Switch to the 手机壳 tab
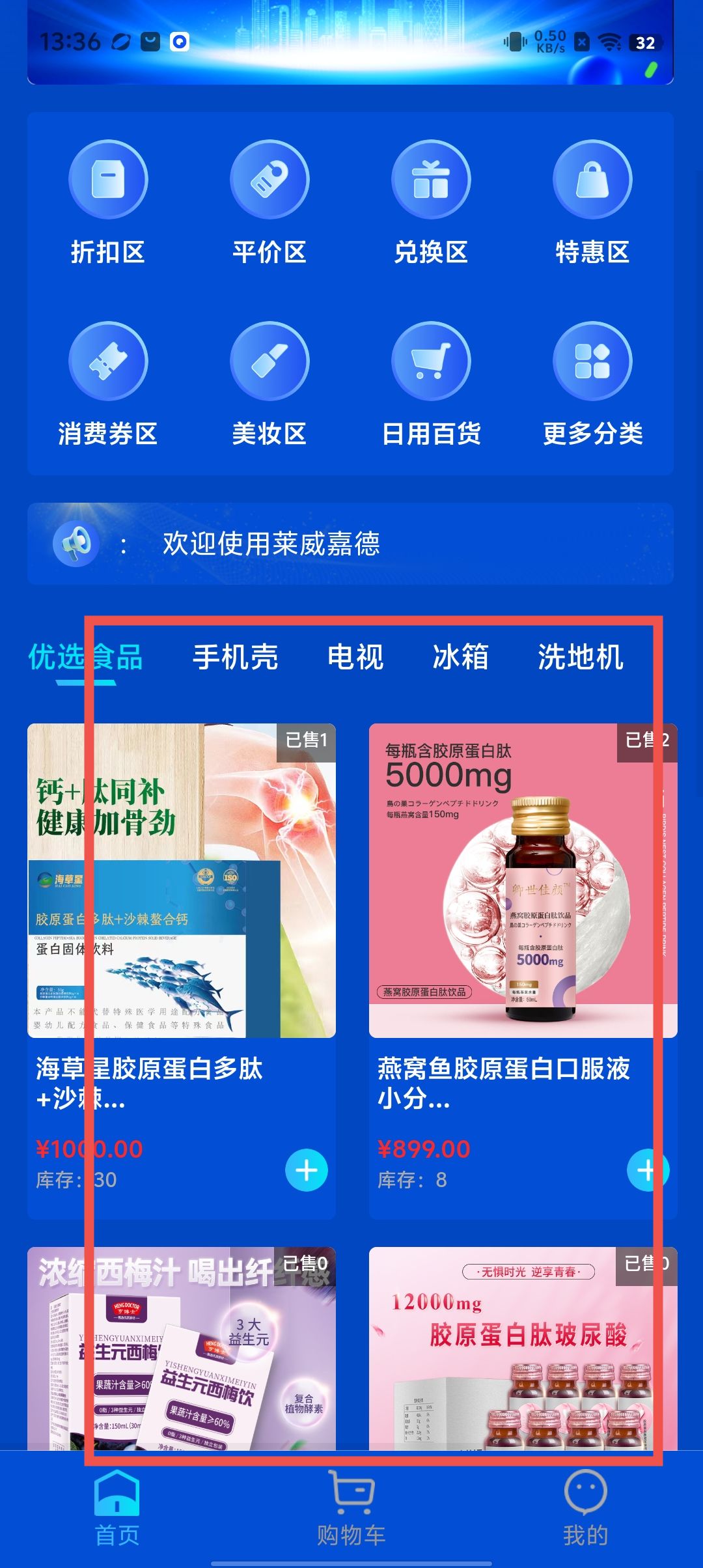Screen dimensions: 703x1568 (236, 657)
